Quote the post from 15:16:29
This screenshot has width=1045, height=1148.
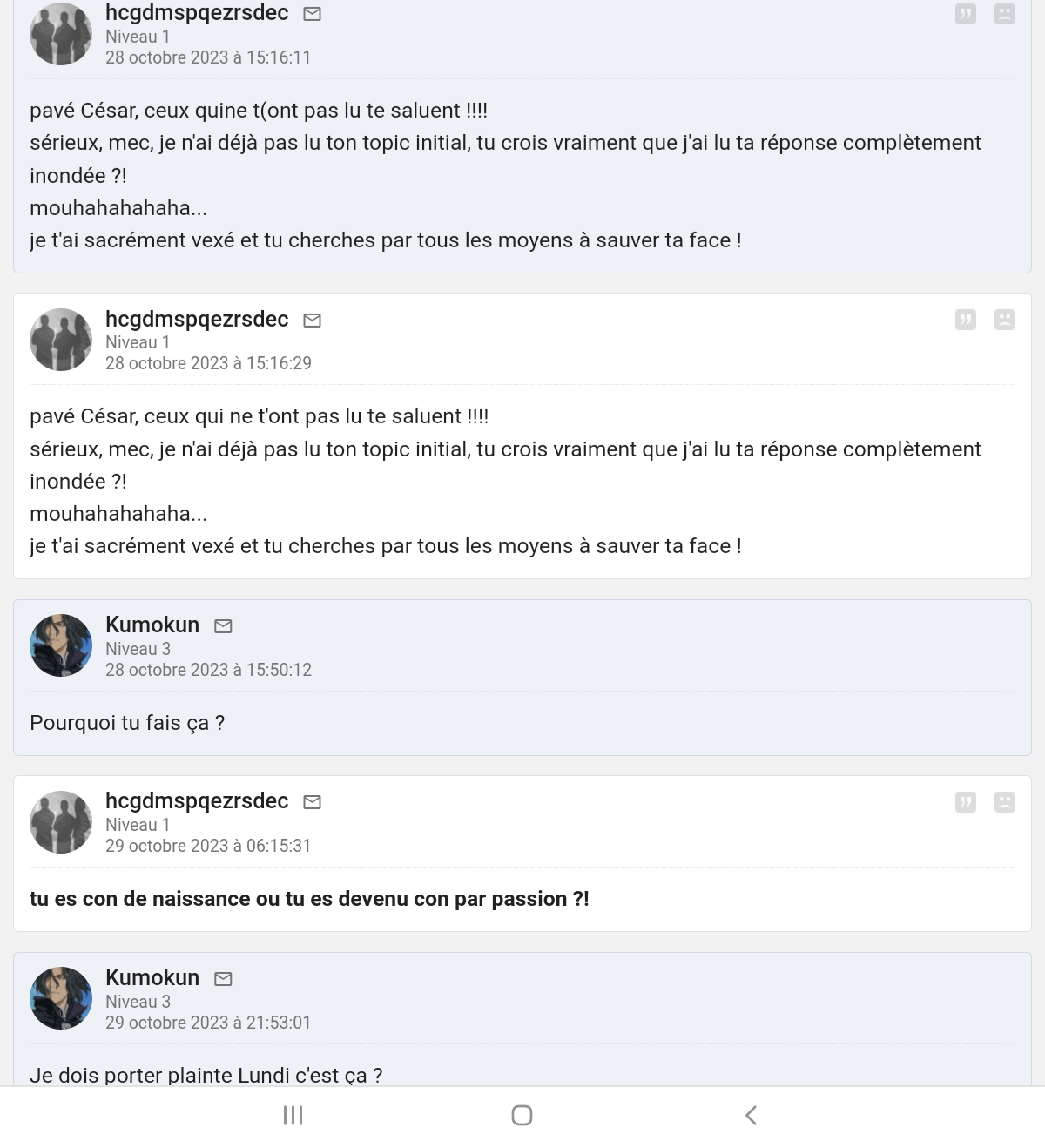(965, 320)
